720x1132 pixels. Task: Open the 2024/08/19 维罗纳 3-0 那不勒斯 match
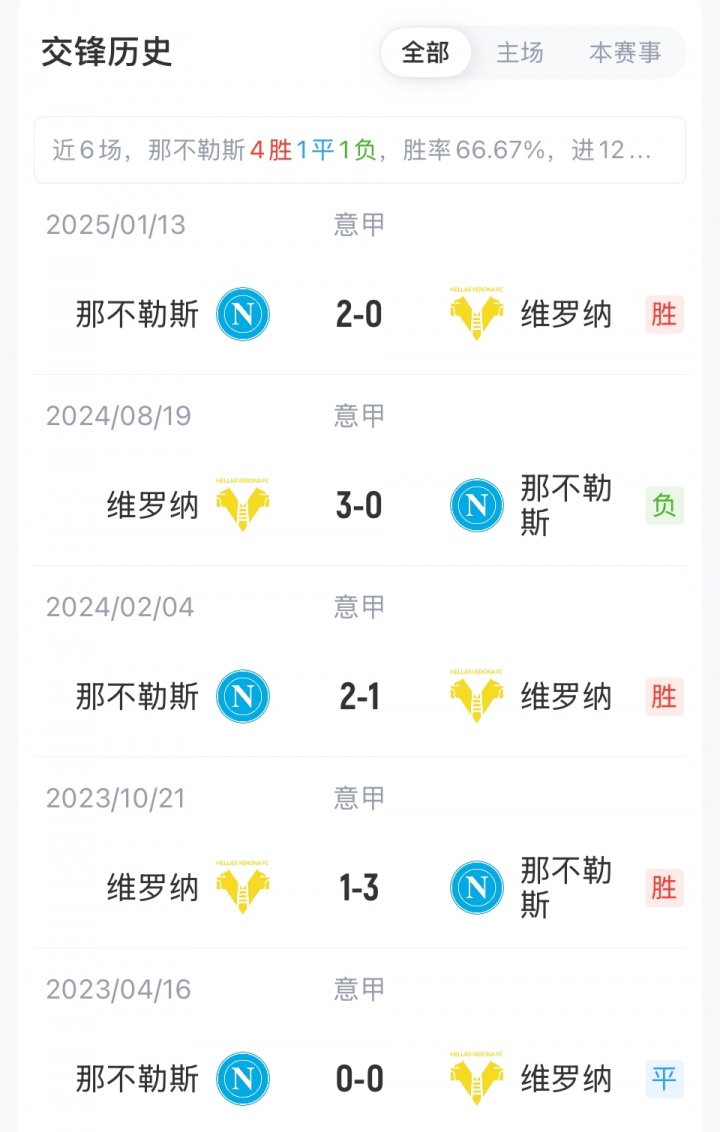360,505
